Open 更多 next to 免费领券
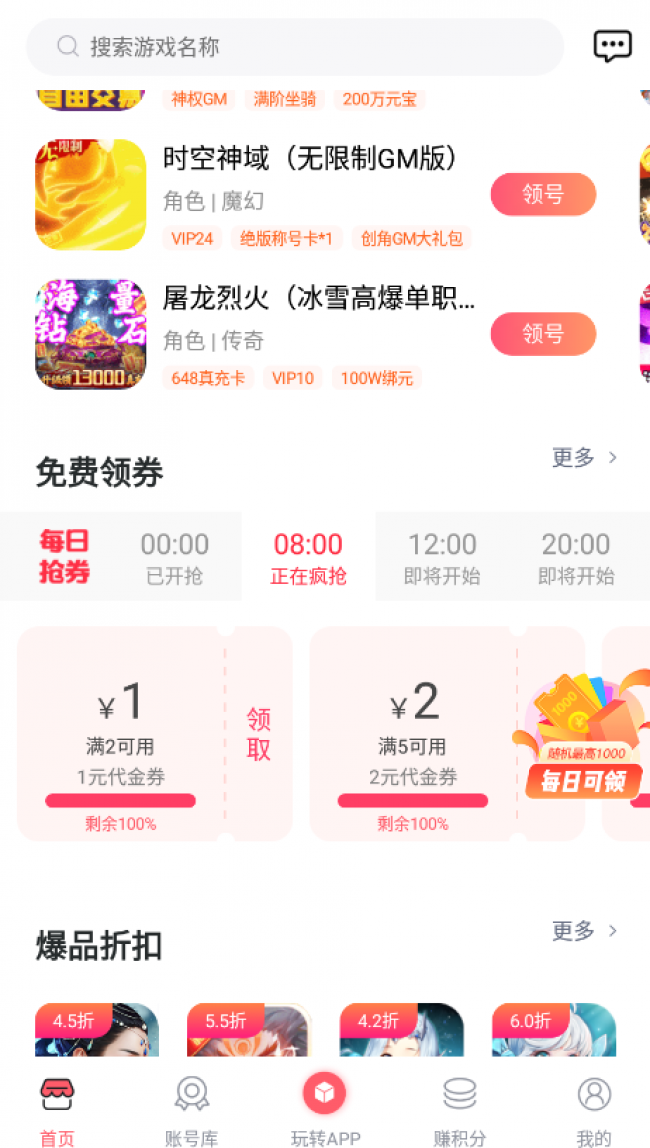Image resolution: width=650 pixels, height=1148 pixels. [x=584, y=458]
